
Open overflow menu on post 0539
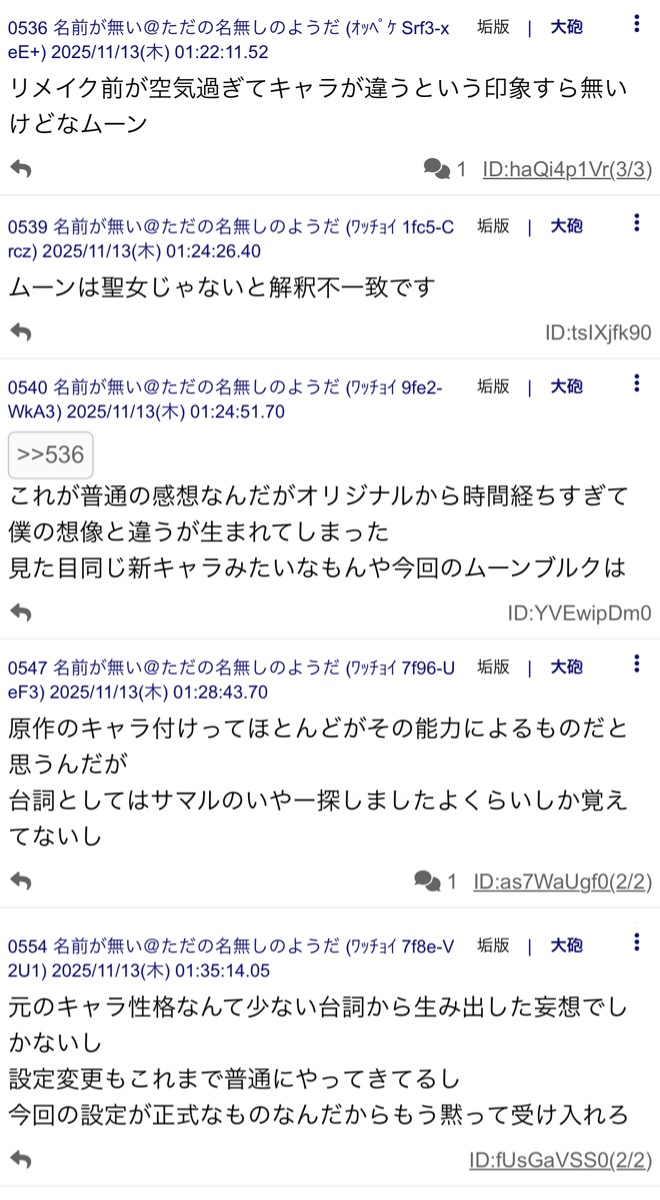tap(637, 223)
